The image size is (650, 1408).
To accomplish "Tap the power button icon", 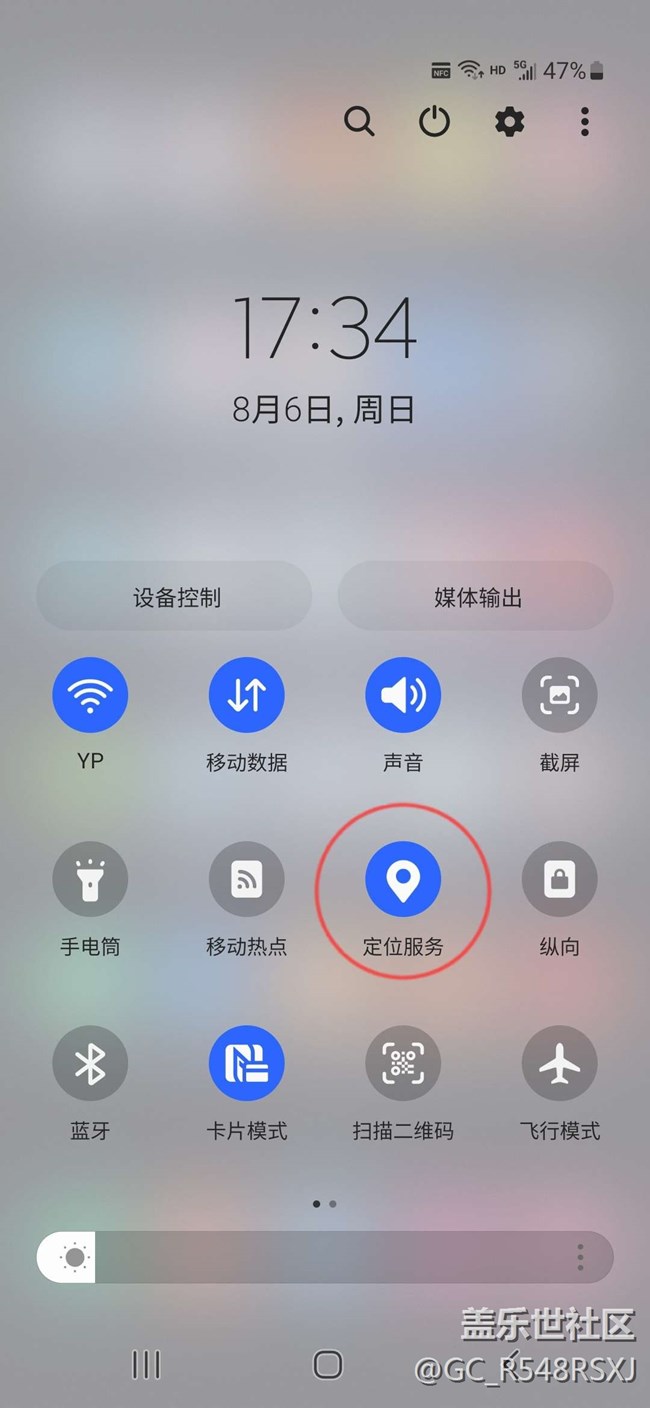I will point(434,122).
